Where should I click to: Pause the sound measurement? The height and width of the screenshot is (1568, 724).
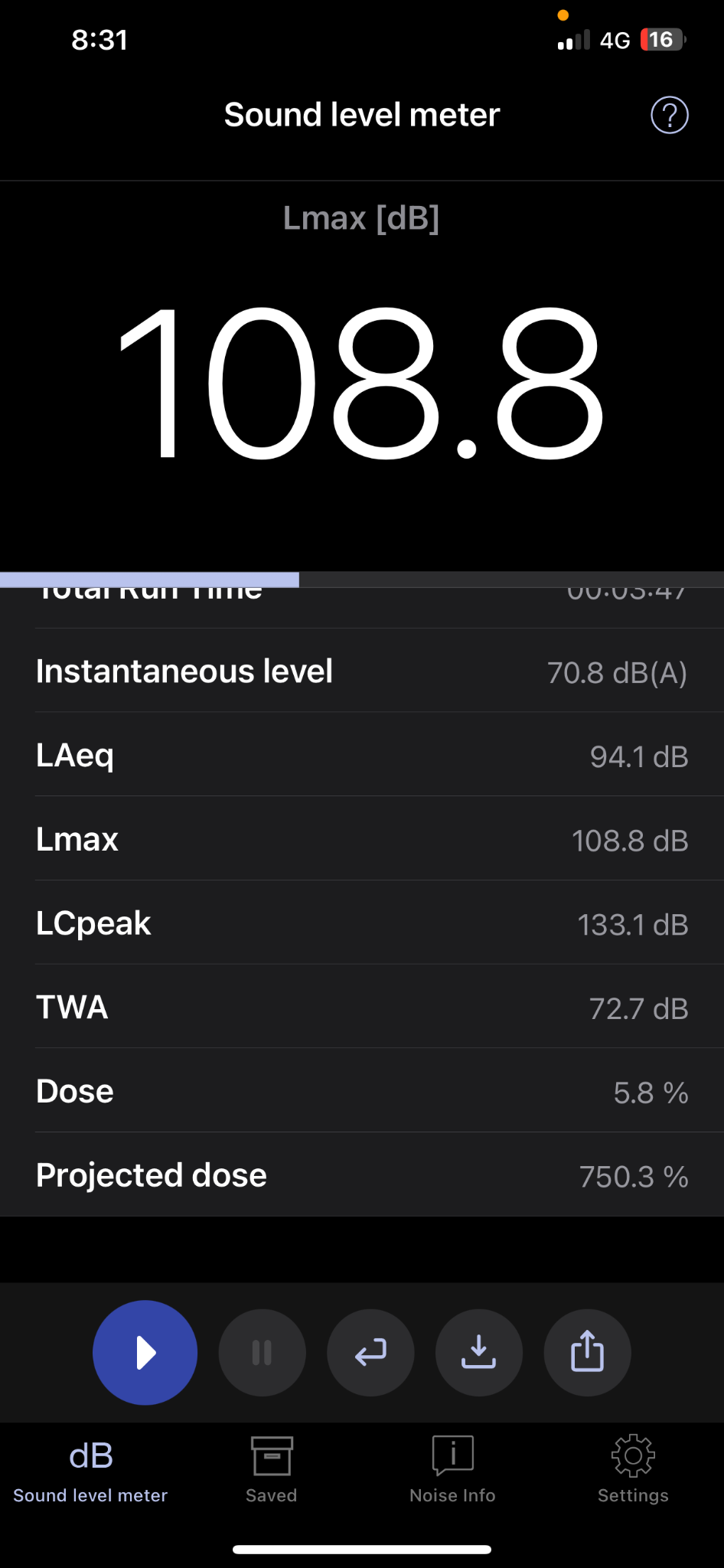click(x=263, y=1353)
